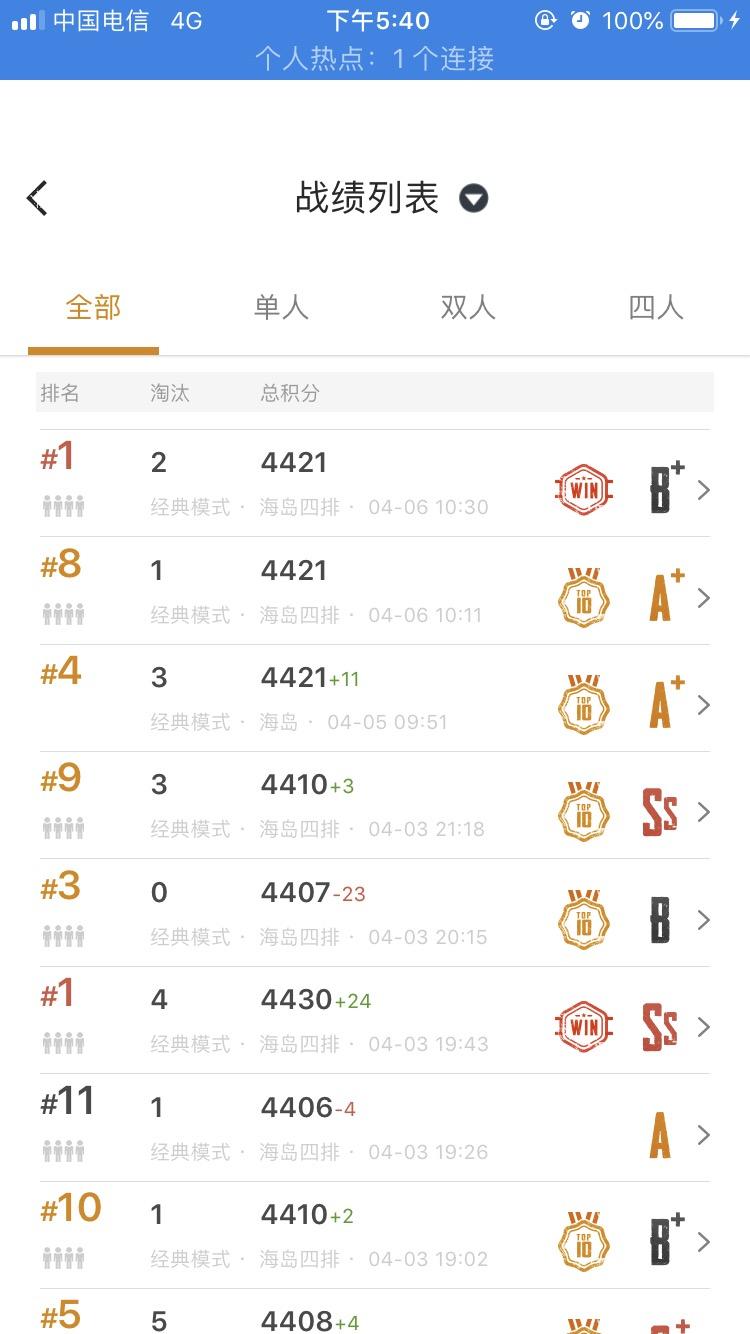Switch to the 四人 tab
The height and width of the screenshot is (1334, 750).
[x=656, y=307]
